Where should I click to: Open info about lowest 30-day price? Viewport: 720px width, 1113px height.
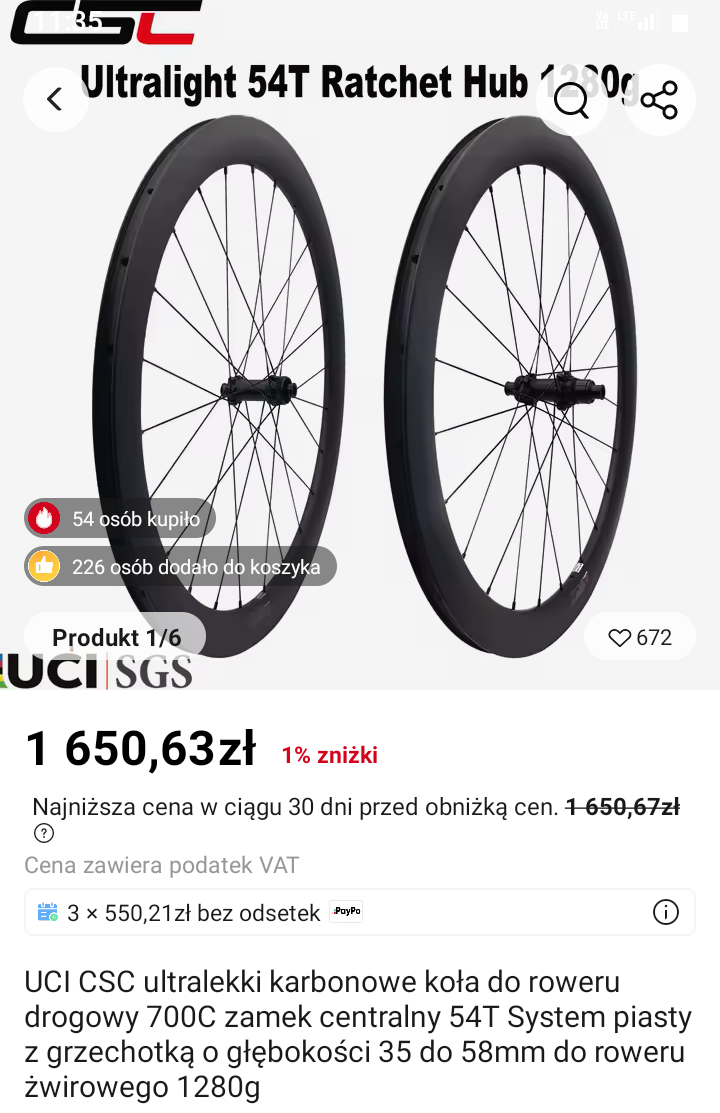click(x=44, y=833)
